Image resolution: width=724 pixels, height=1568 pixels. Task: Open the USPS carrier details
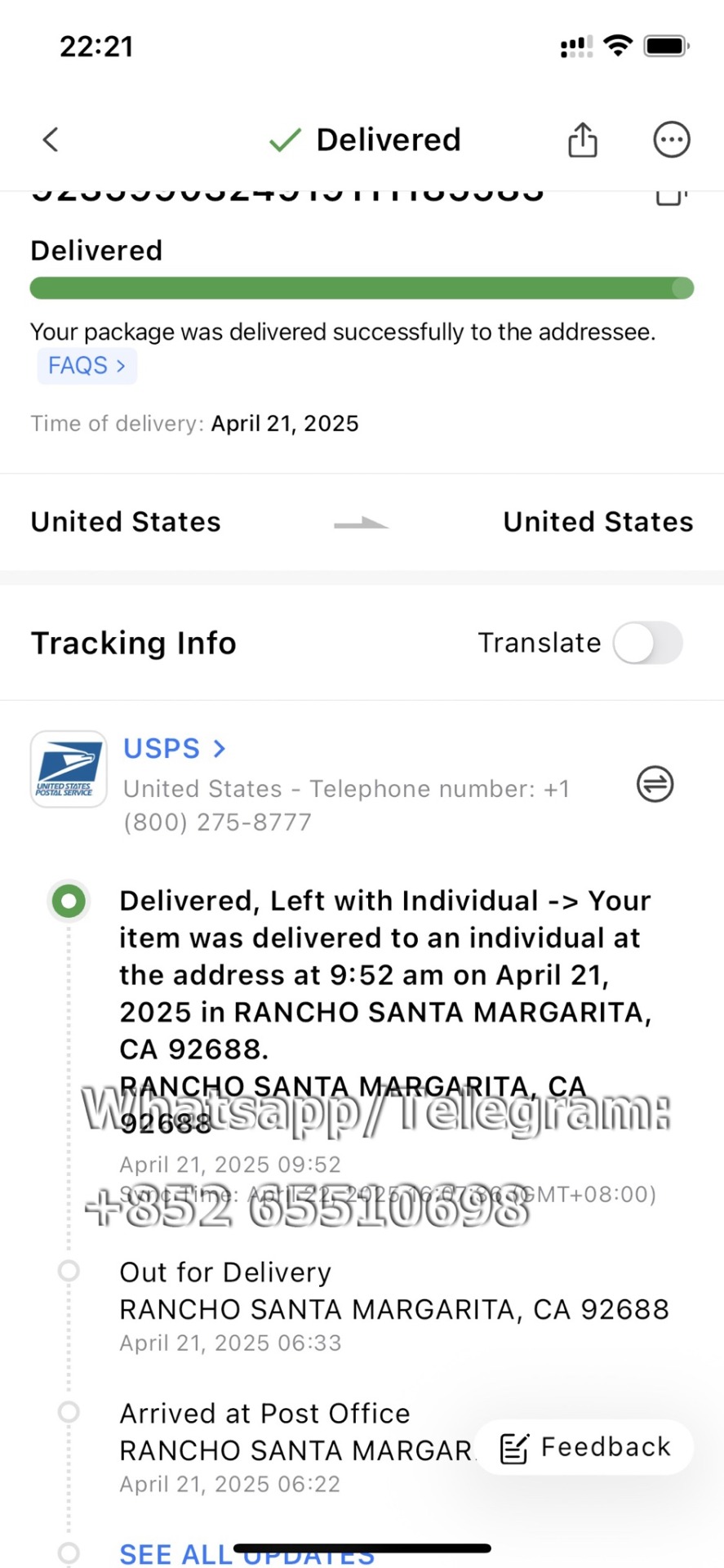click(x=173, y=748)
